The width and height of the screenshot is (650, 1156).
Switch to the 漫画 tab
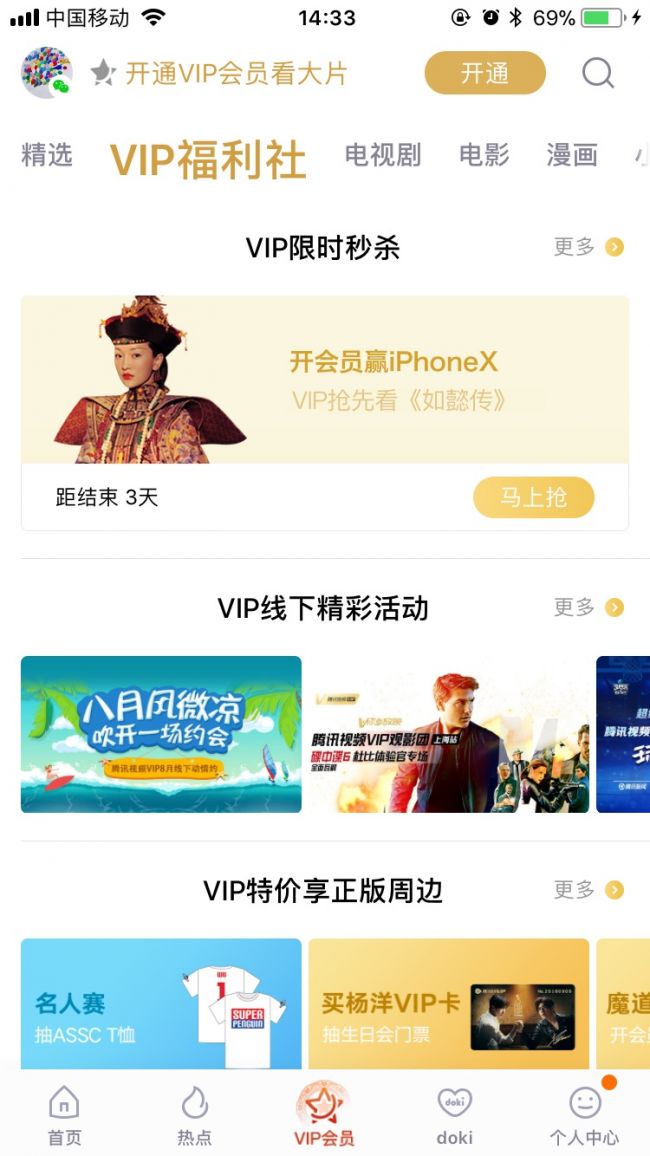571,155
